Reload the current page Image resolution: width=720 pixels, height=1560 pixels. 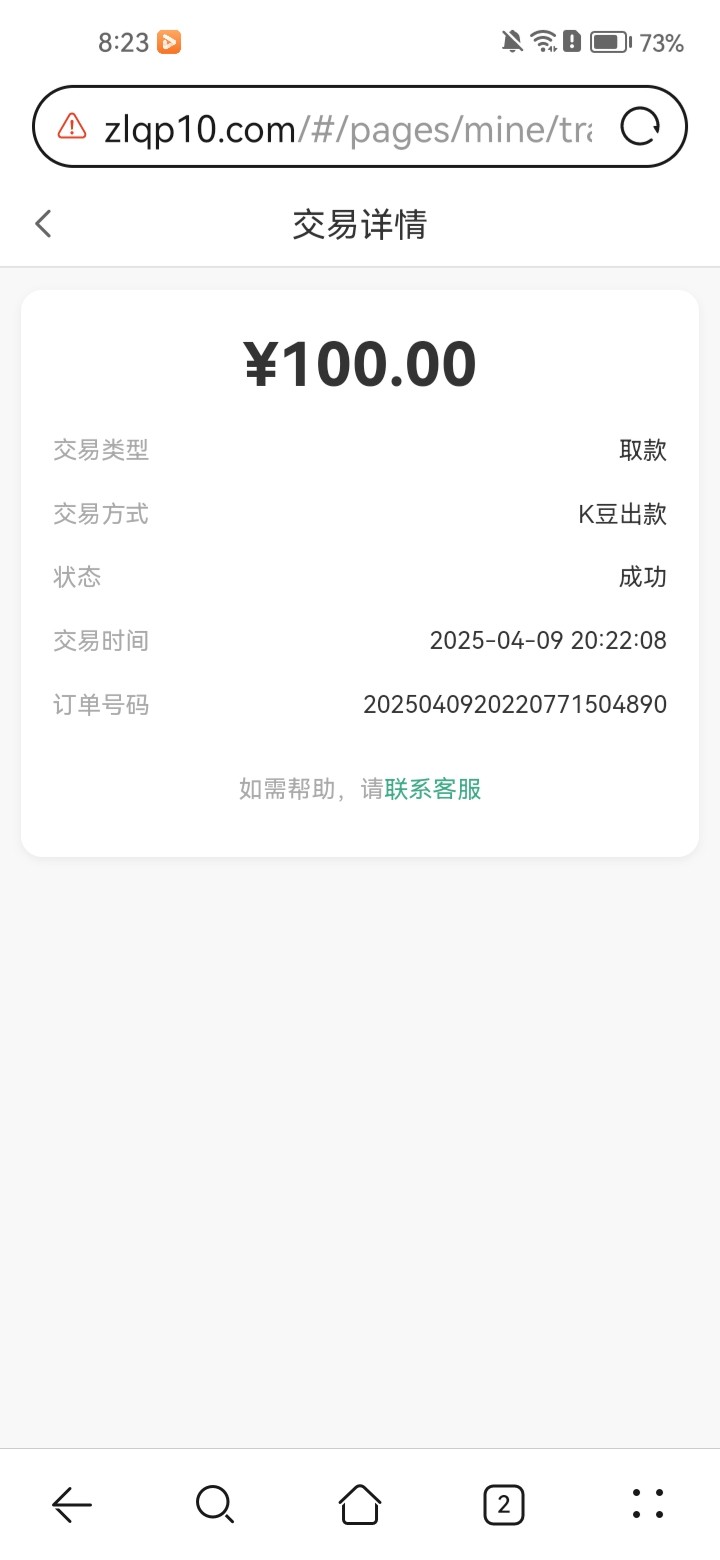(640, 127)
